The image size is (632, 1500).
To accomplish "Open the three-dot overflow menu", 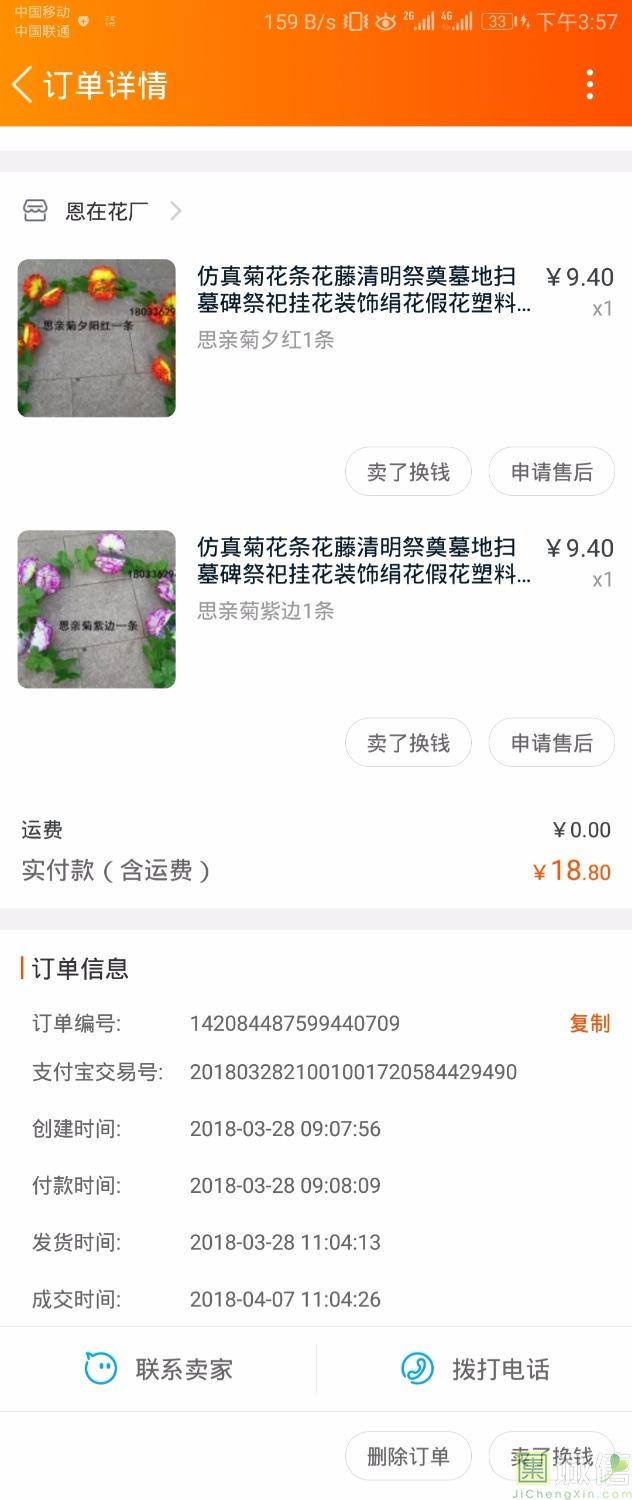I will [x=590, y=85].
